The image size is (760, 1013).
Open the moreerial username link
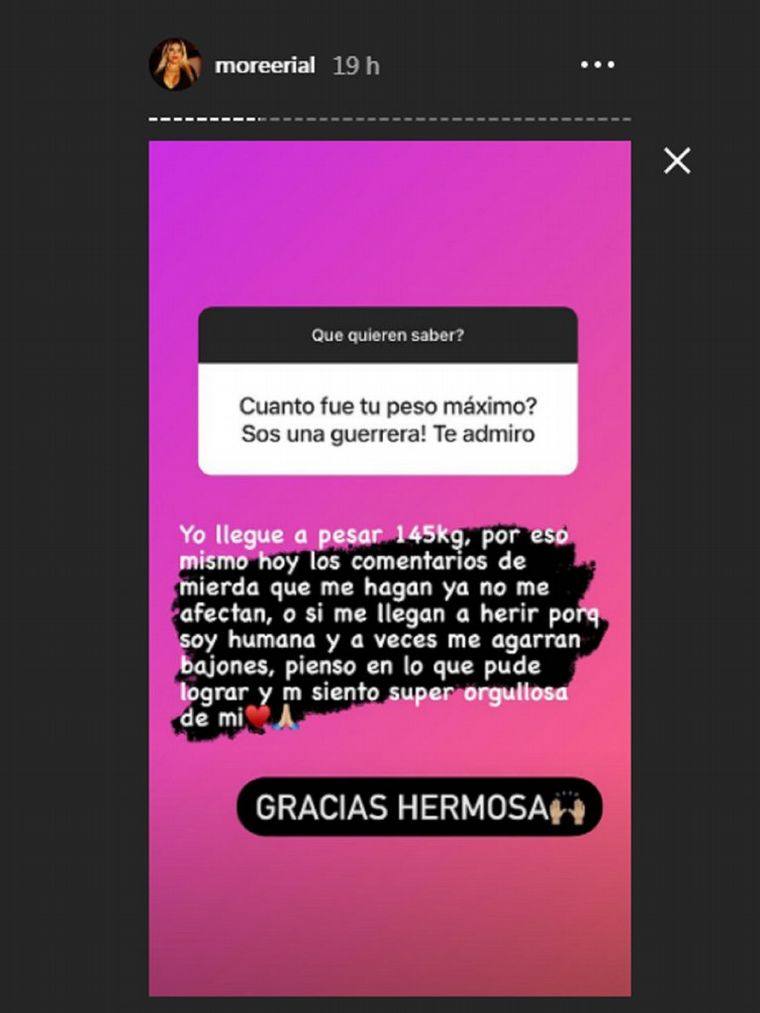click(x=265, y=66)
